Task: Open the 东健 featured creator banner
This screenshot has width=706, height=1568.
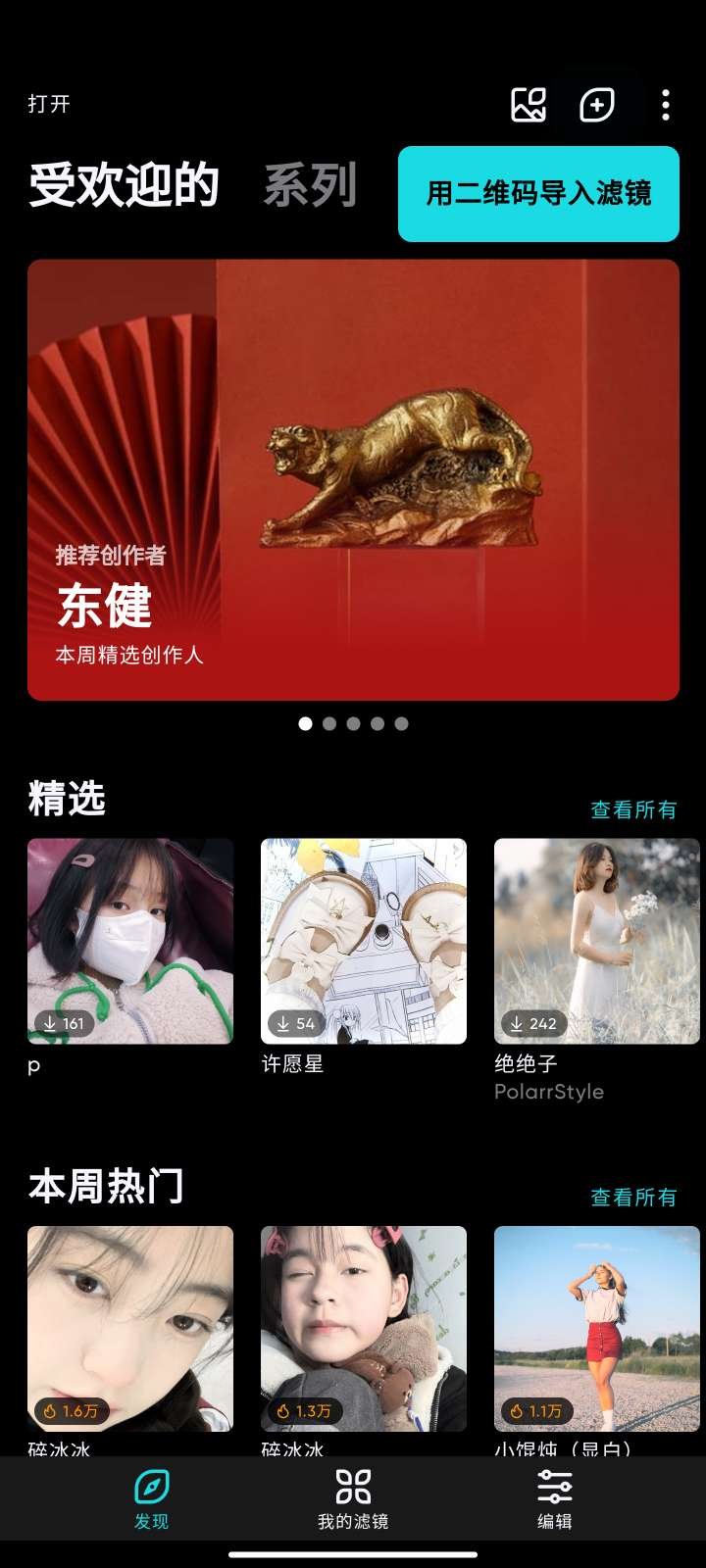Action: 353,479
